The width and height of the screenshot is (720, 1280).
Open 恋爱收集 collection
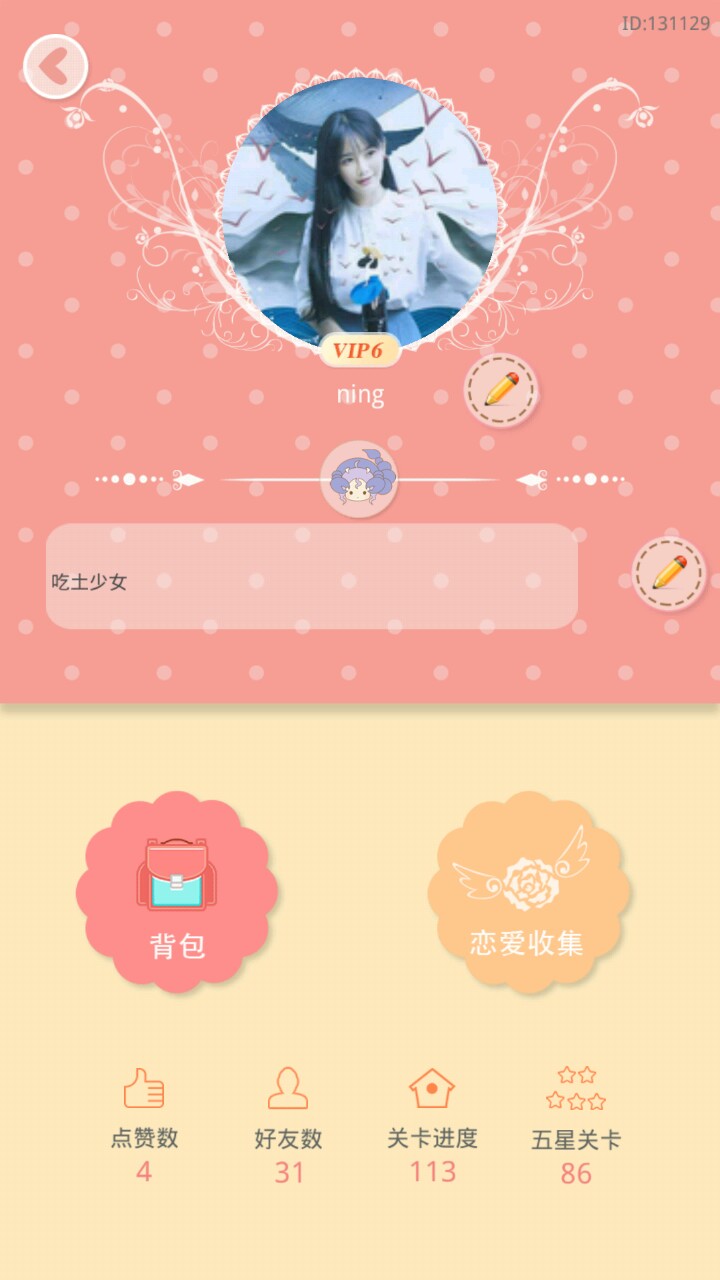[x=527, y=892]
